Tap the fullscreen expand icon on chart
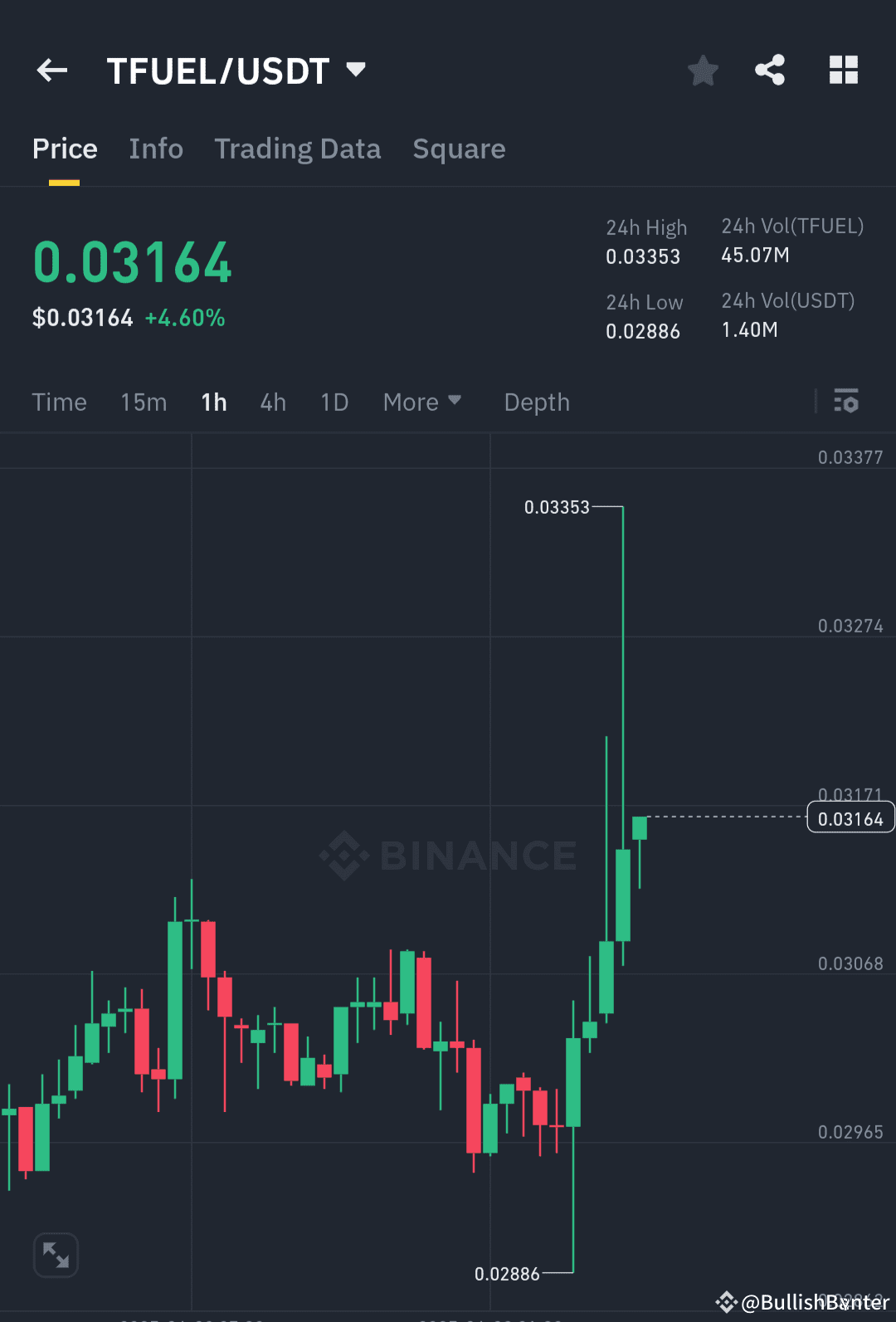896x1322 pixels. (x=55, y=1255)
